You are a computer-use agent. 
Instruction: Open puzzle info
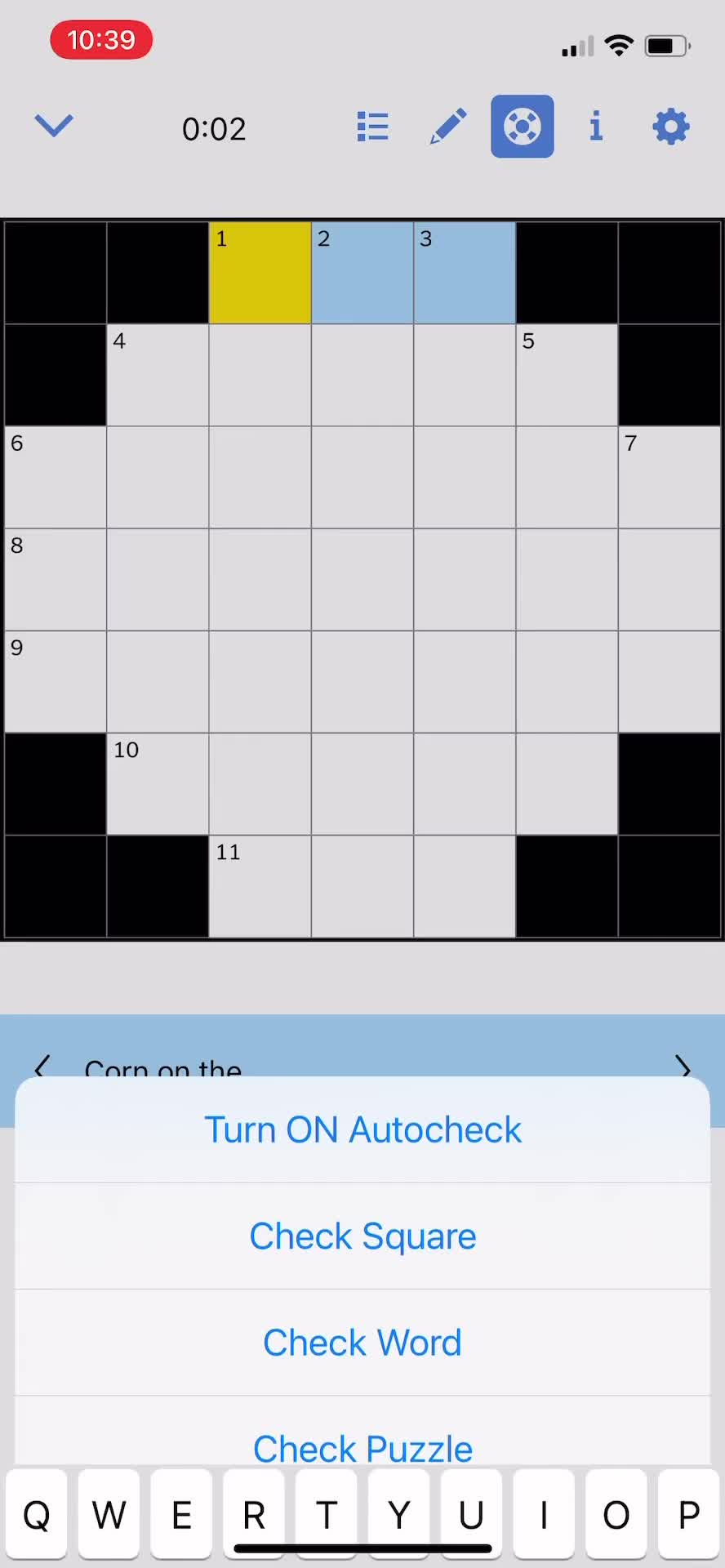(596, 127)
